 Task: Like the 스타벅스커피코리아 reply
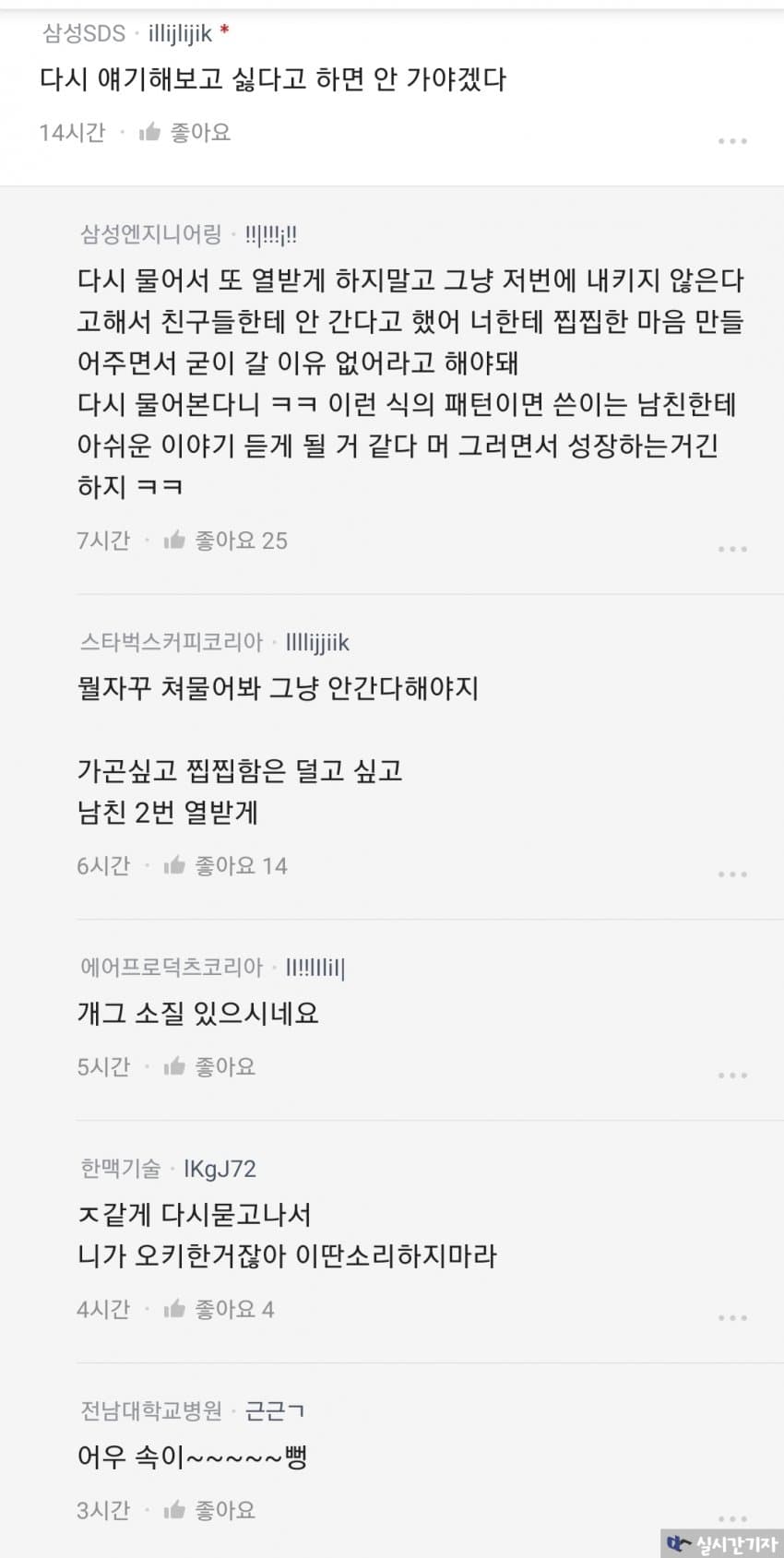pos(224,865)
